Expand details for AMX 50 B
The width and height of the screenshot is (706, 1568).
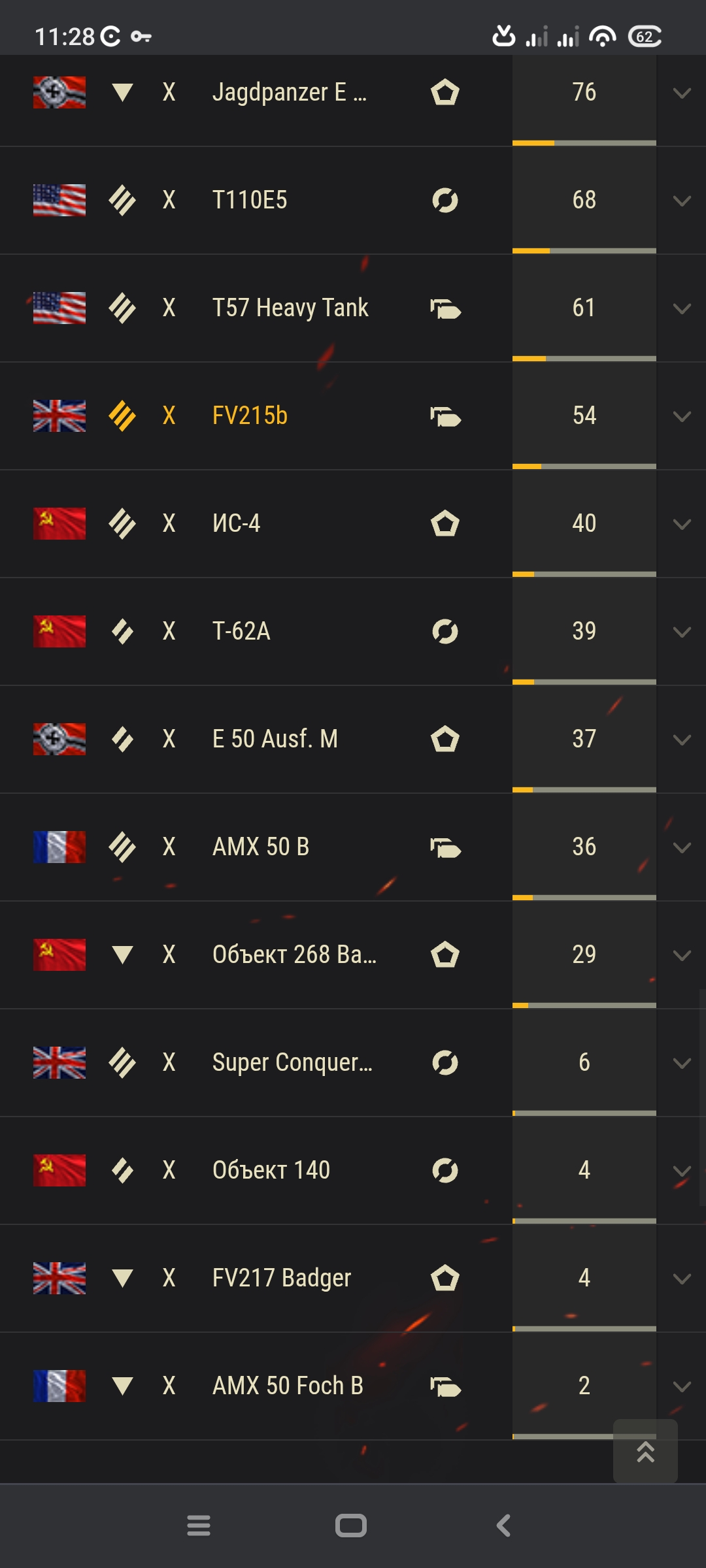pyautogui.click(x=682, y=848)
